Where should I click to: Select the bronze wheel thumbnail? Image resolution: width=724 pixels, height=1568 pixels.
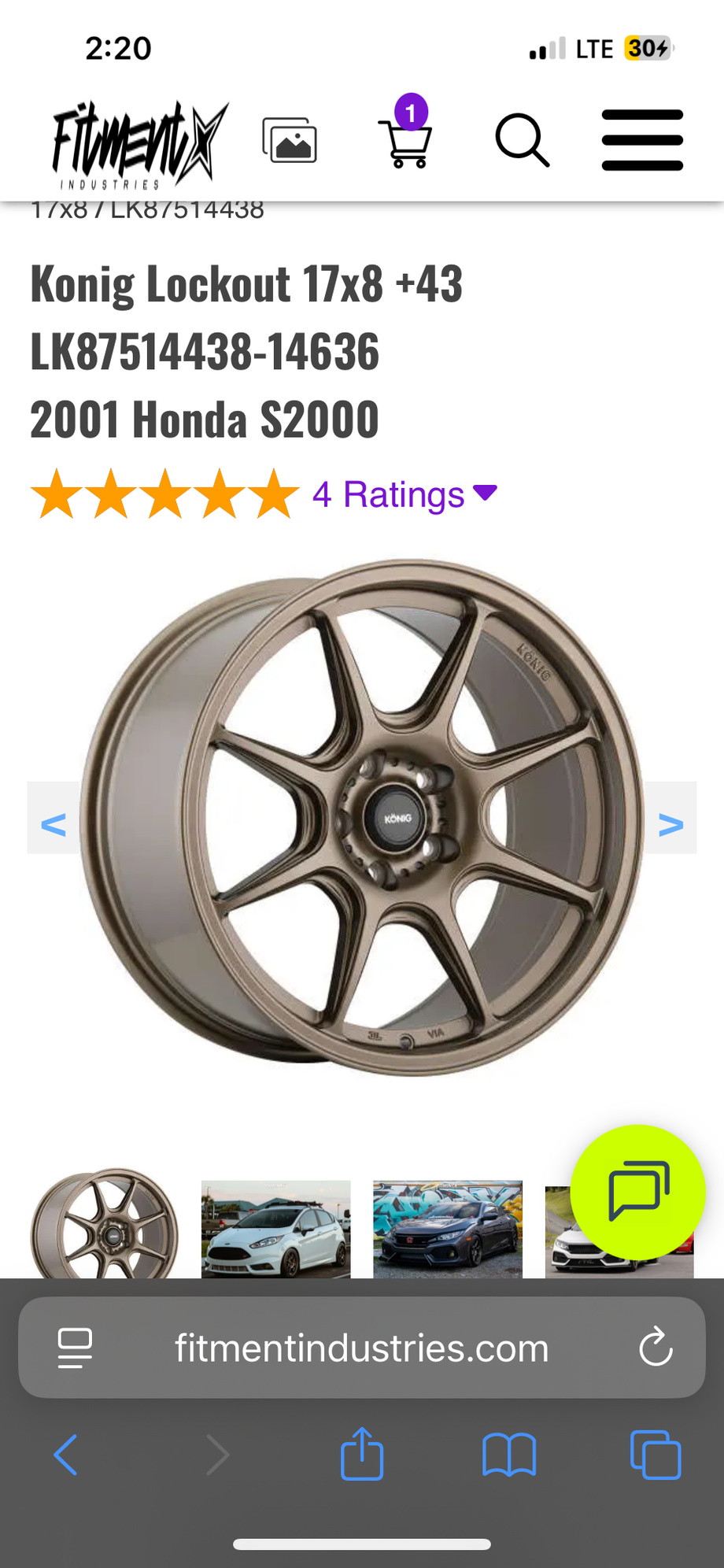click(x=105, y=1226)
